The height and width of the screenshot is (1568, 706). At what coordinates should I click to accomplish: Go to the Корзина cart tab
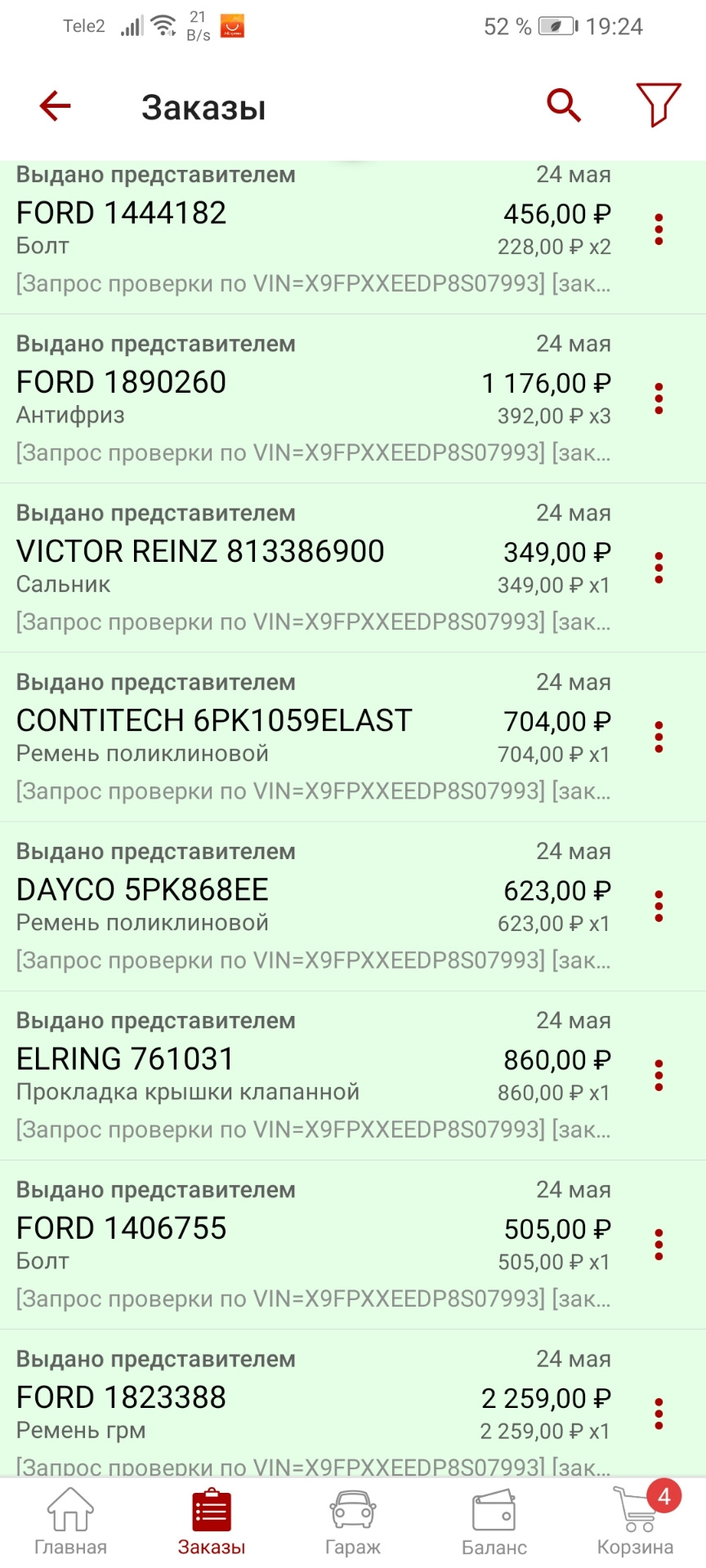(636, 1522)
